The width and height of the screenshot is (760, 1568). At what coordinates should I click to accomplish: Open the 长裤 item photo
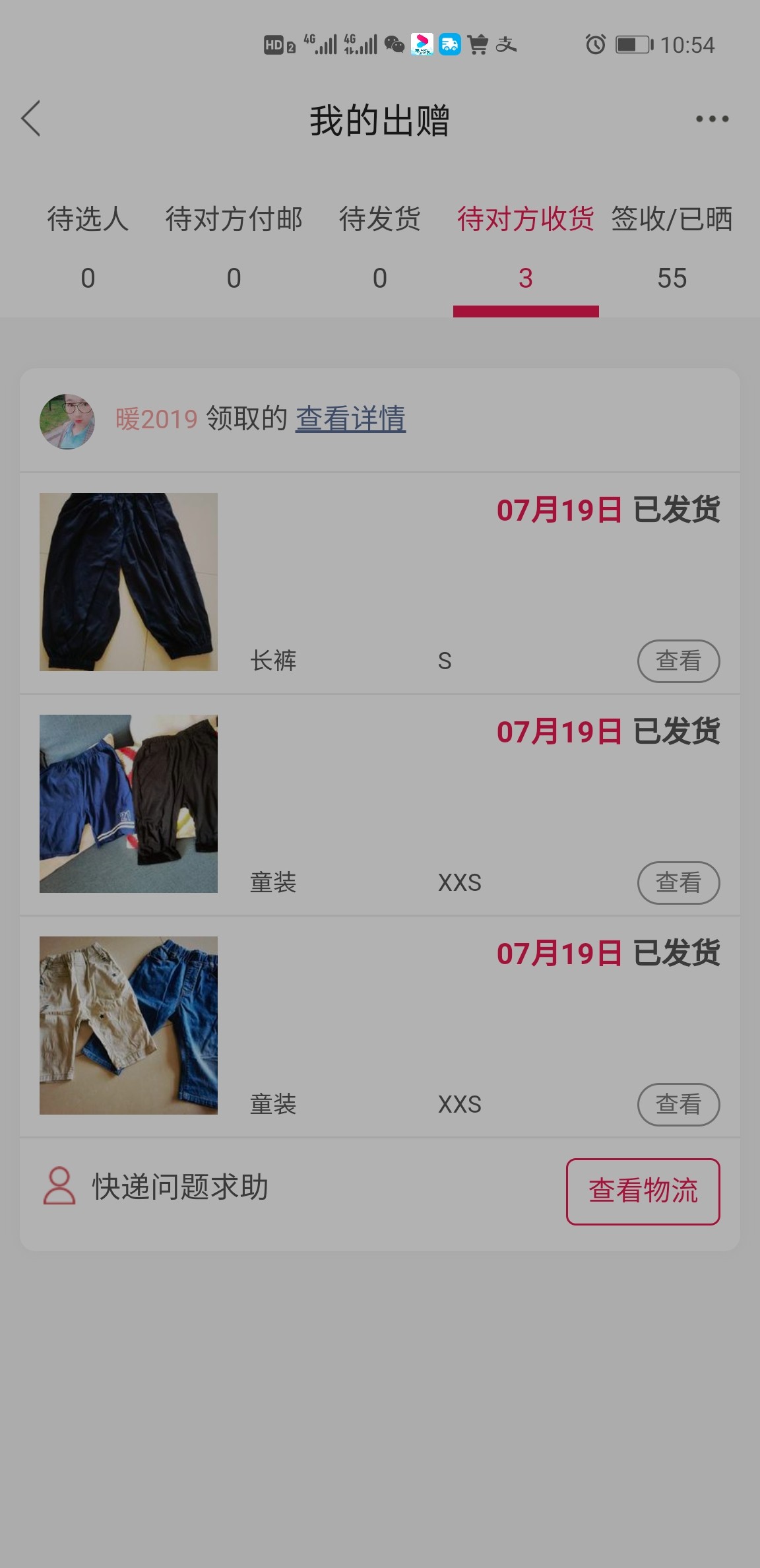click(129, 582)
